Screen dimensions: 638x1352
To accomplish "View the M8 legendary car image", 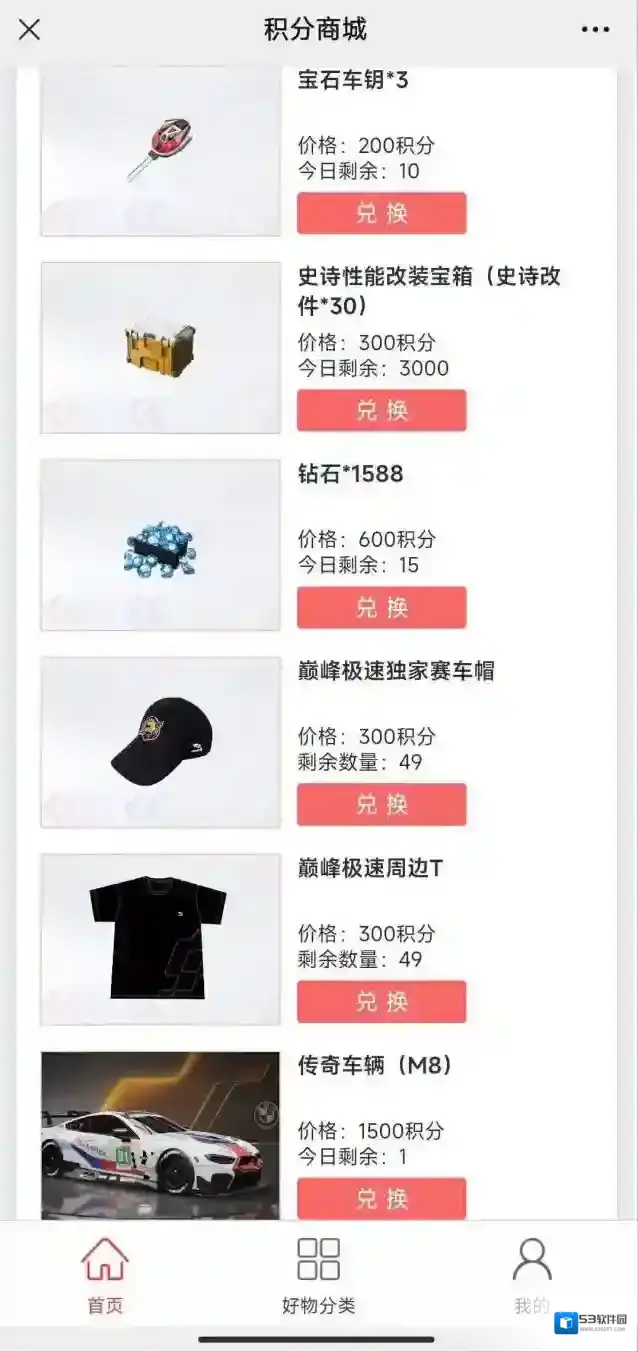I will click(x=160, y=1135).
